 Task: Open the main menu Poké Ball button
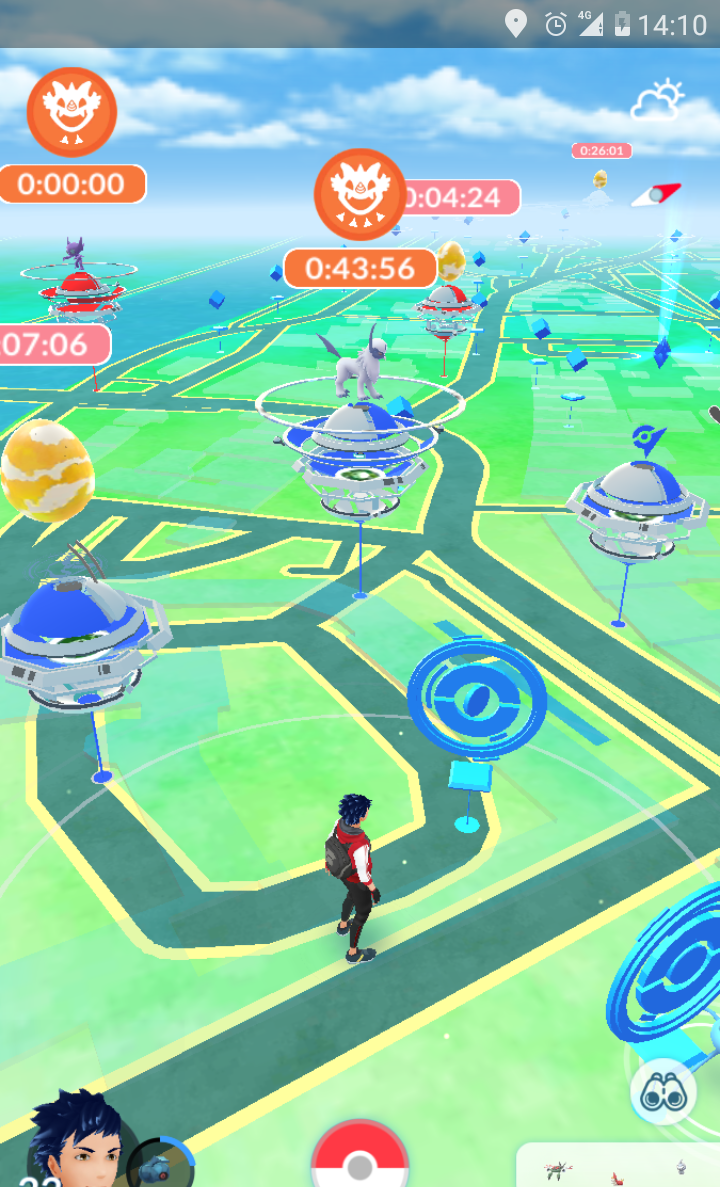tap(360, 1154)
